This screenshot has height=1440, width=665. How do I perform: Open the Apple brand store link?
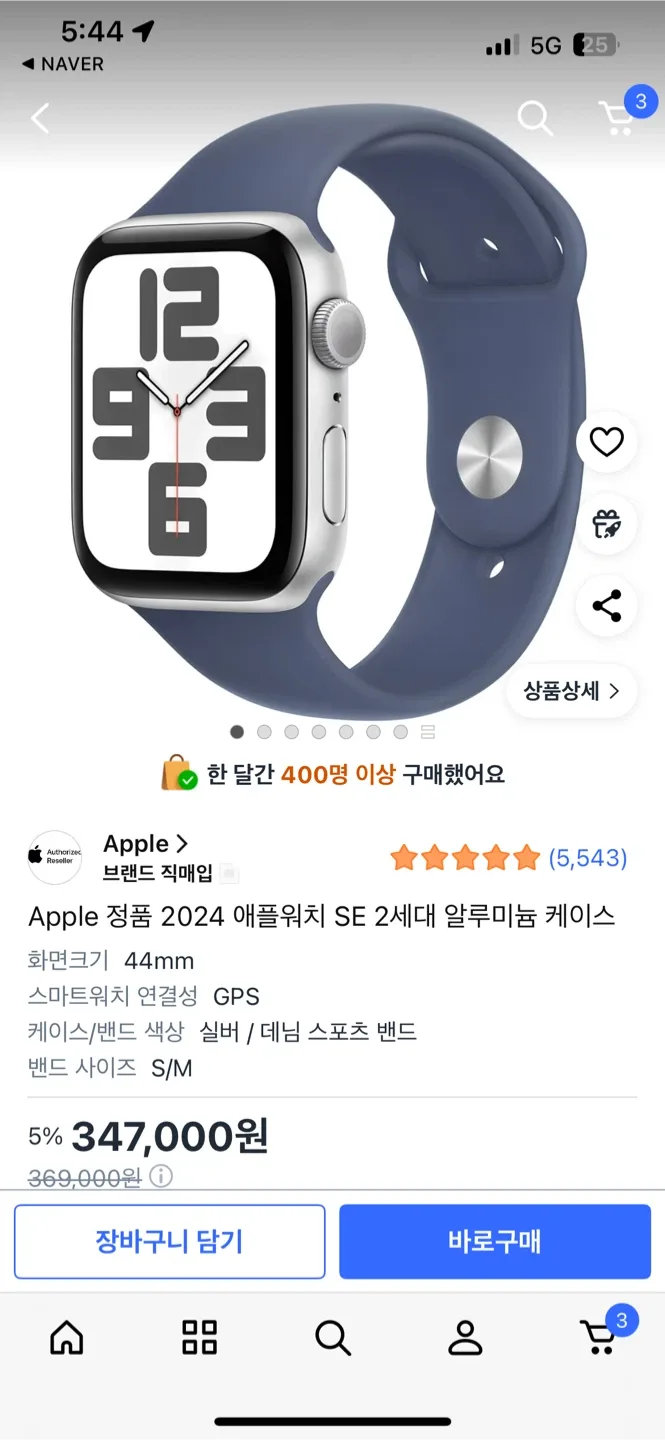coord(146,844)
